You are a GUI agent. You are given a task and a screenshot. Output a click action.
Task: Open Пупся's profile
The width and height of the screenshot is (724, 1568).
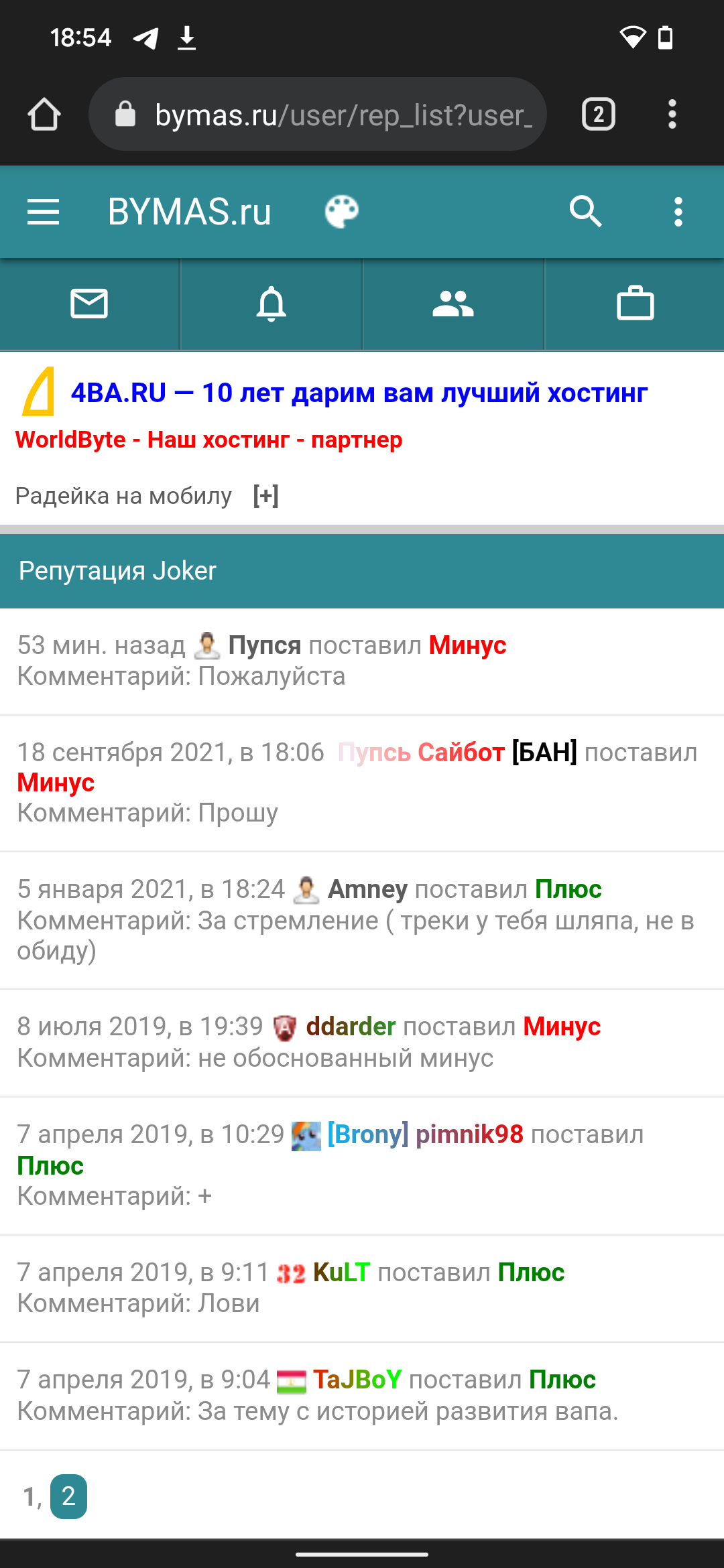pyautogui.click(x=264, y=645)
